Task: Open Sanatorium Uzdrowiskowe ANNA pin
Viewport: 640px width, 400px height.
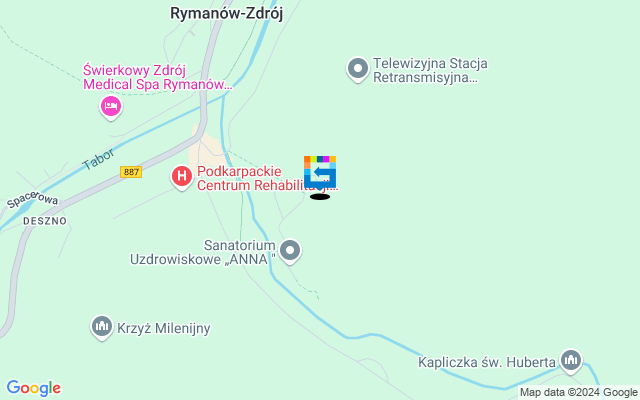Action: (x=290, y=250)
